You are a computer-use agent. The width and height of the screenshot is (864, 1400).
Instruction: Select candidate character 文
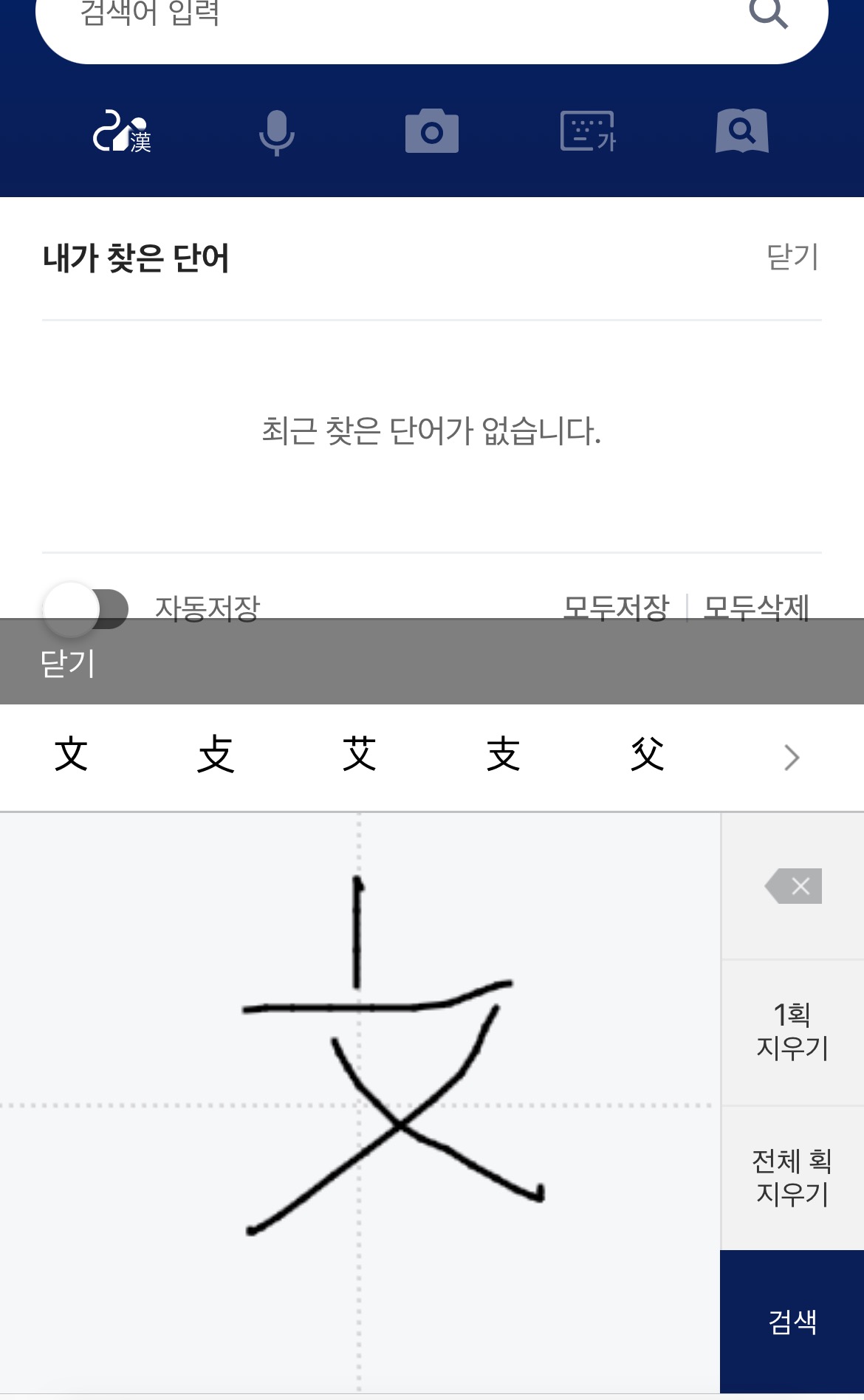72,755
